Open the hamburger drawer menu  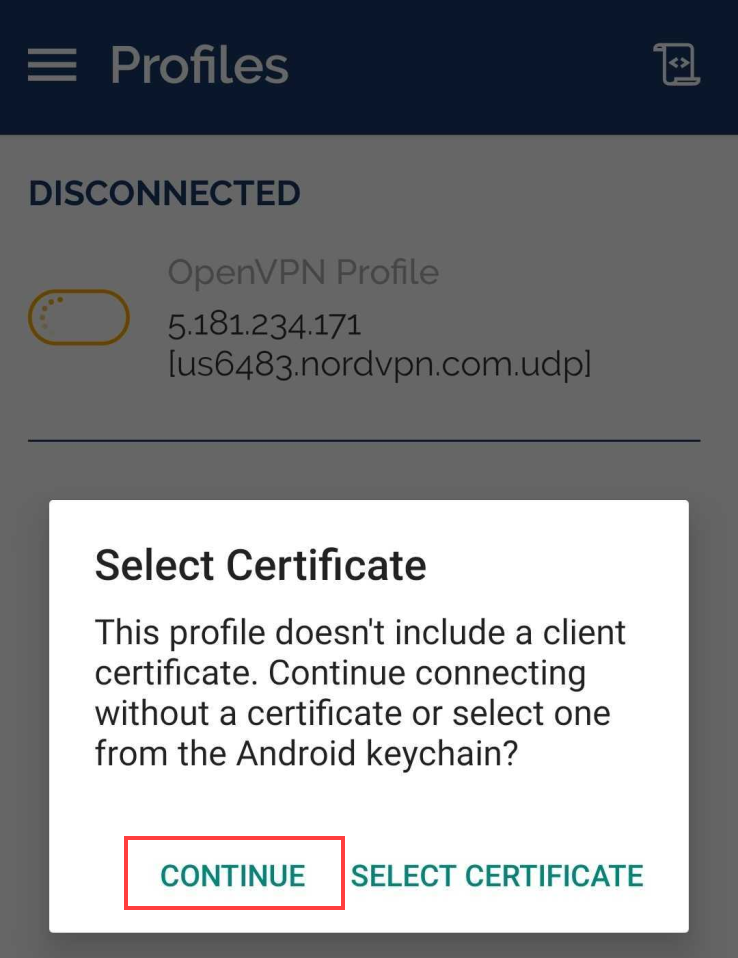(x=52, y=65)
